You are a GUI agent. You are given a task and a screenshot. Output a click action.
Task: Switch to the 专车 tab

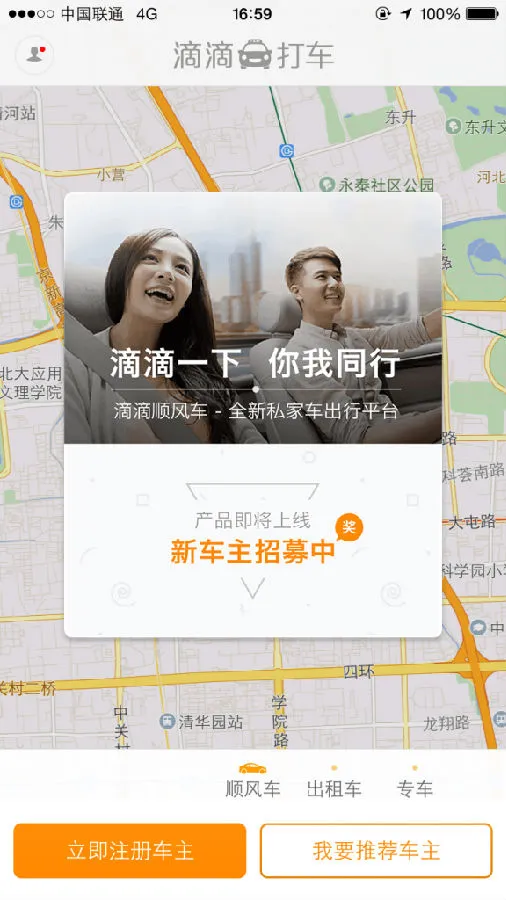pyautogui.click(x=415, y=782)
